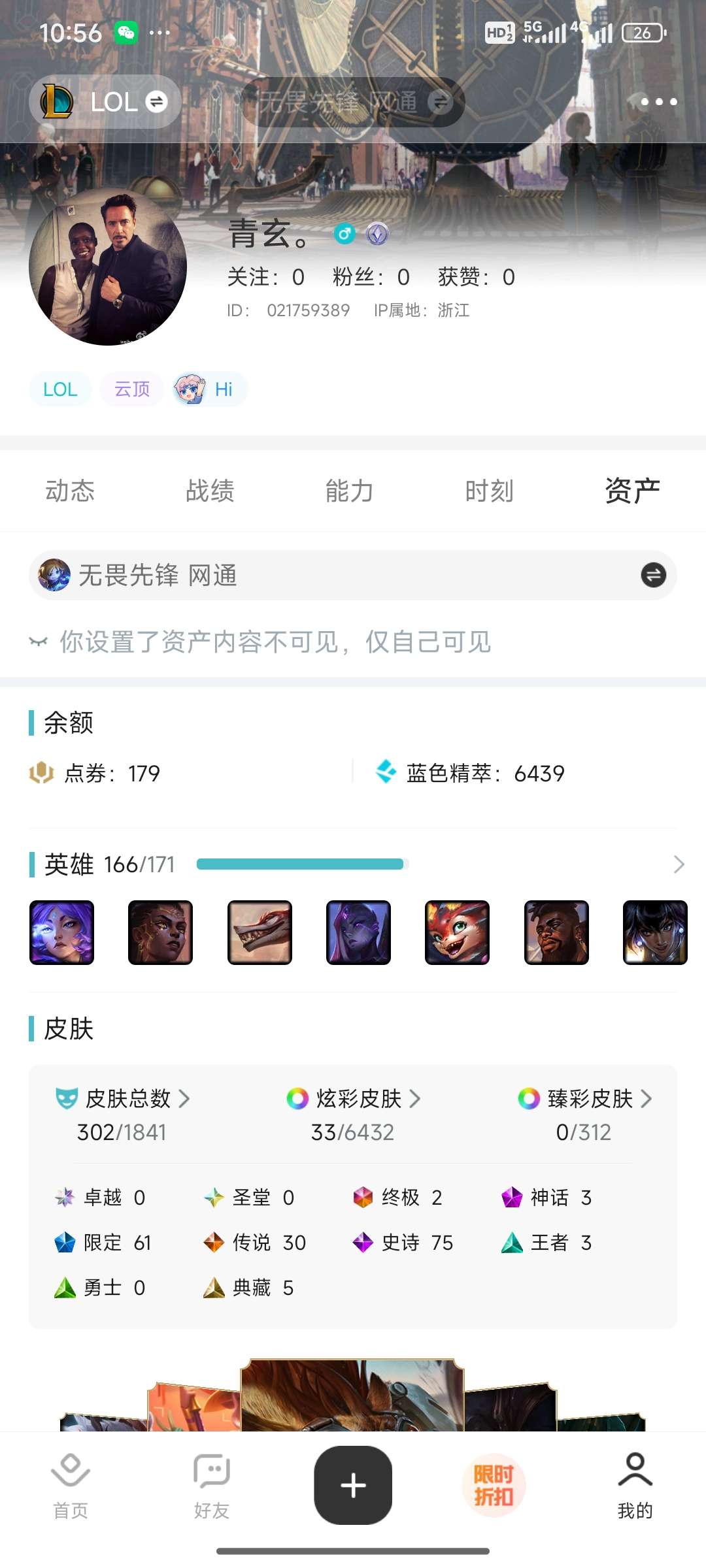Tap the plus button to create post

tap(353, 1485)
